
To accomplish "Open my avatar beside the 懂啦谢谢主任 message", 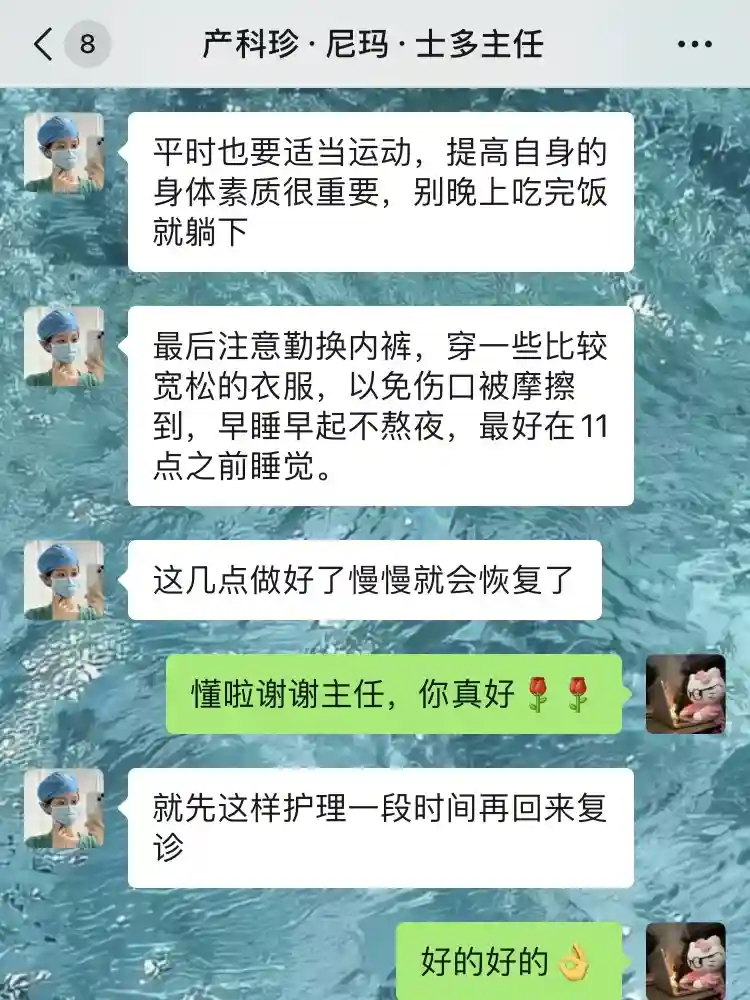I will (686, 694).
